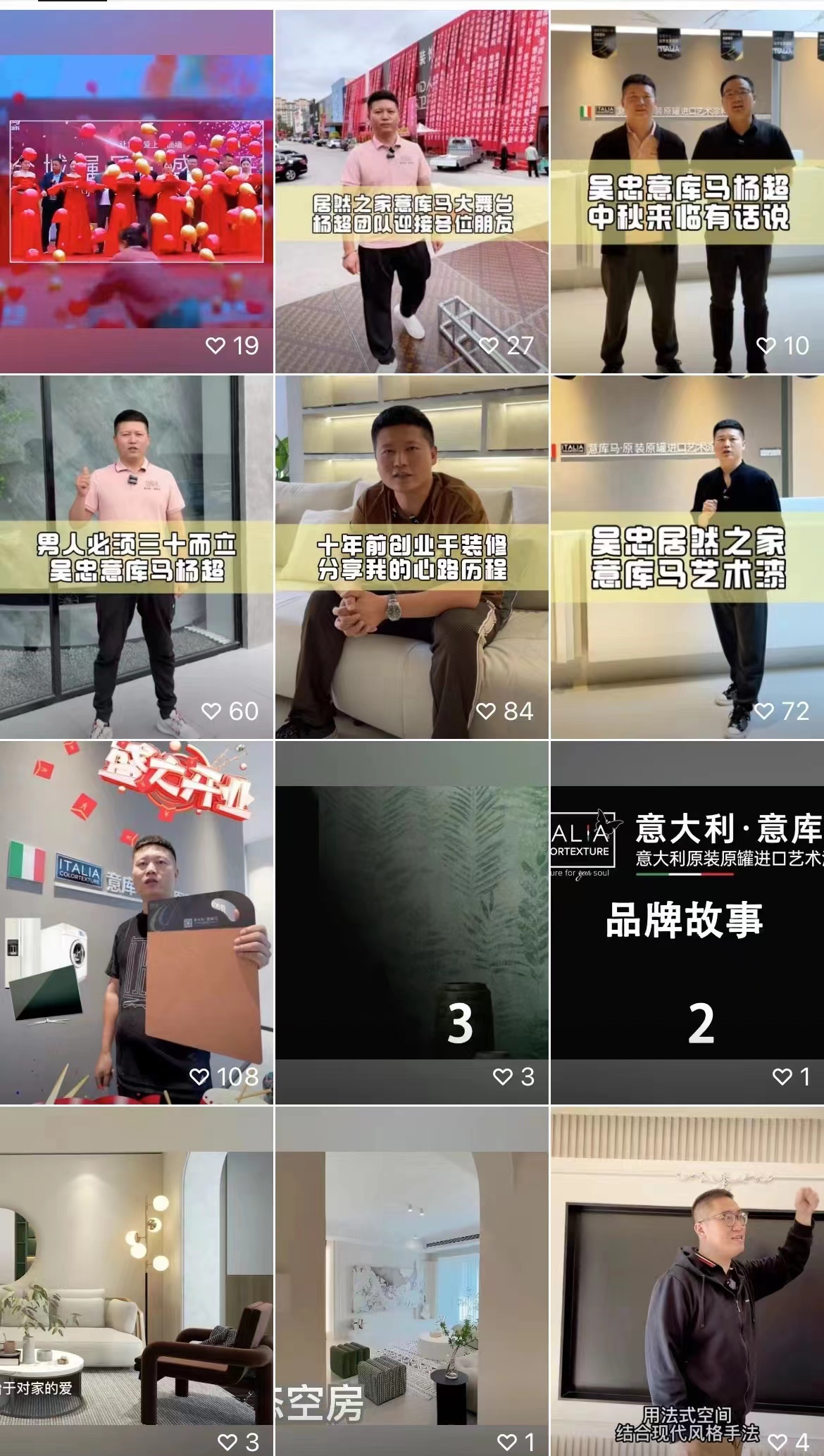Screen dimensions: 824x1456
Task: Open the '品牌故事' video numbered 2
Action: click(687, 921)
